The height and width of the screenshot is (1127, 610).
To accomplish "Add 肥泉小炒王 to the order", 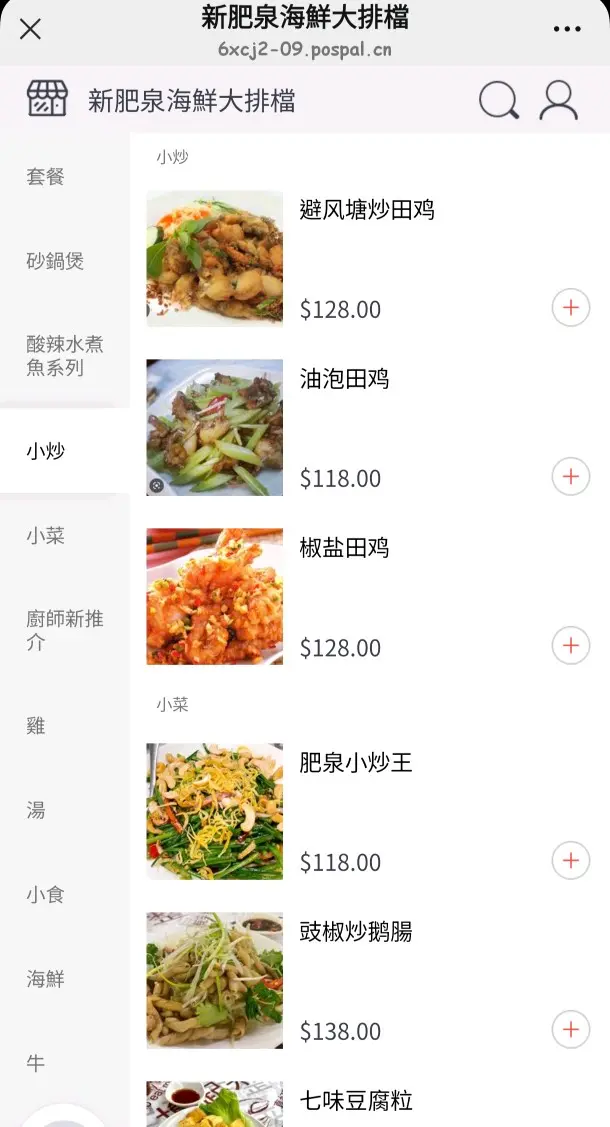I will pyautogui.click(x=571, y=860).
